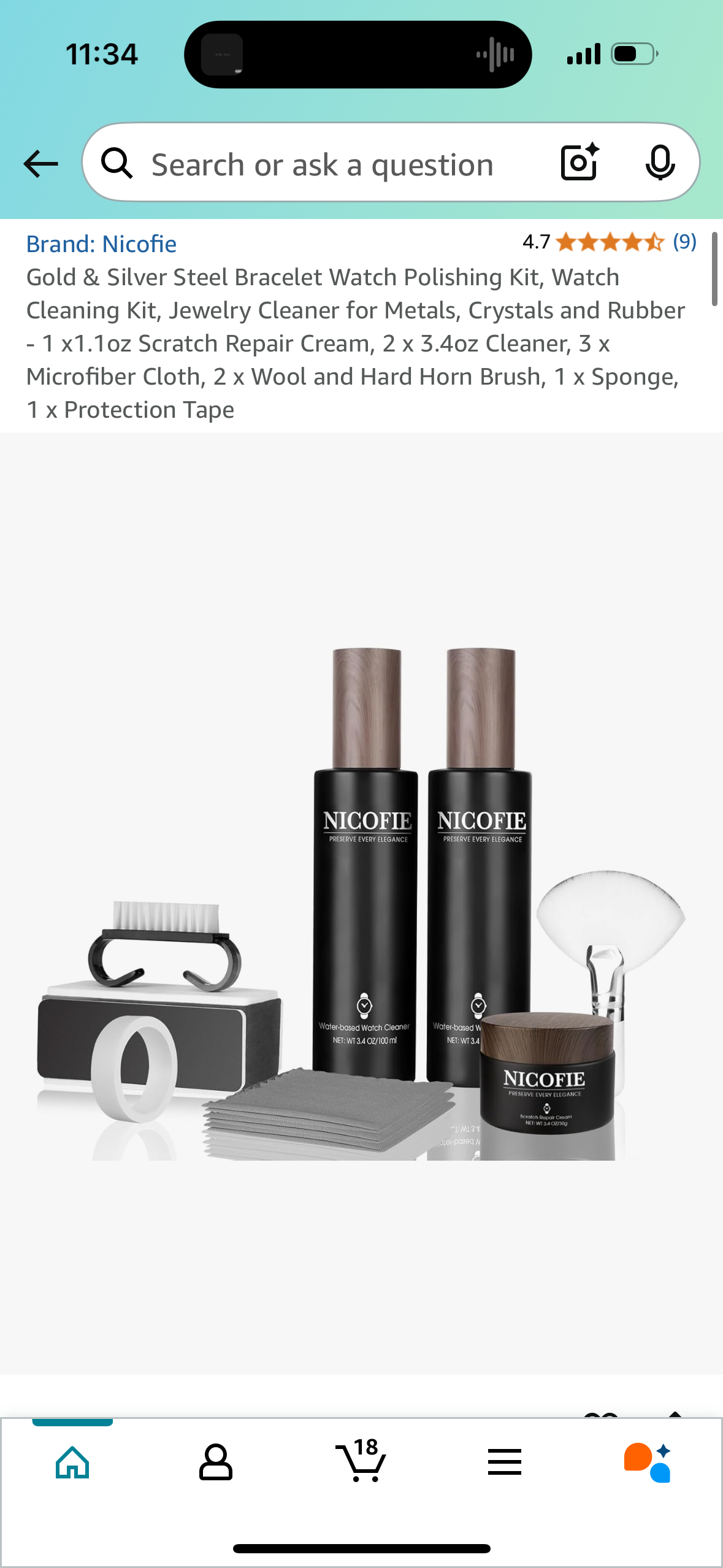
Task: View the 9 customer ratings
Action: [684, 242]
